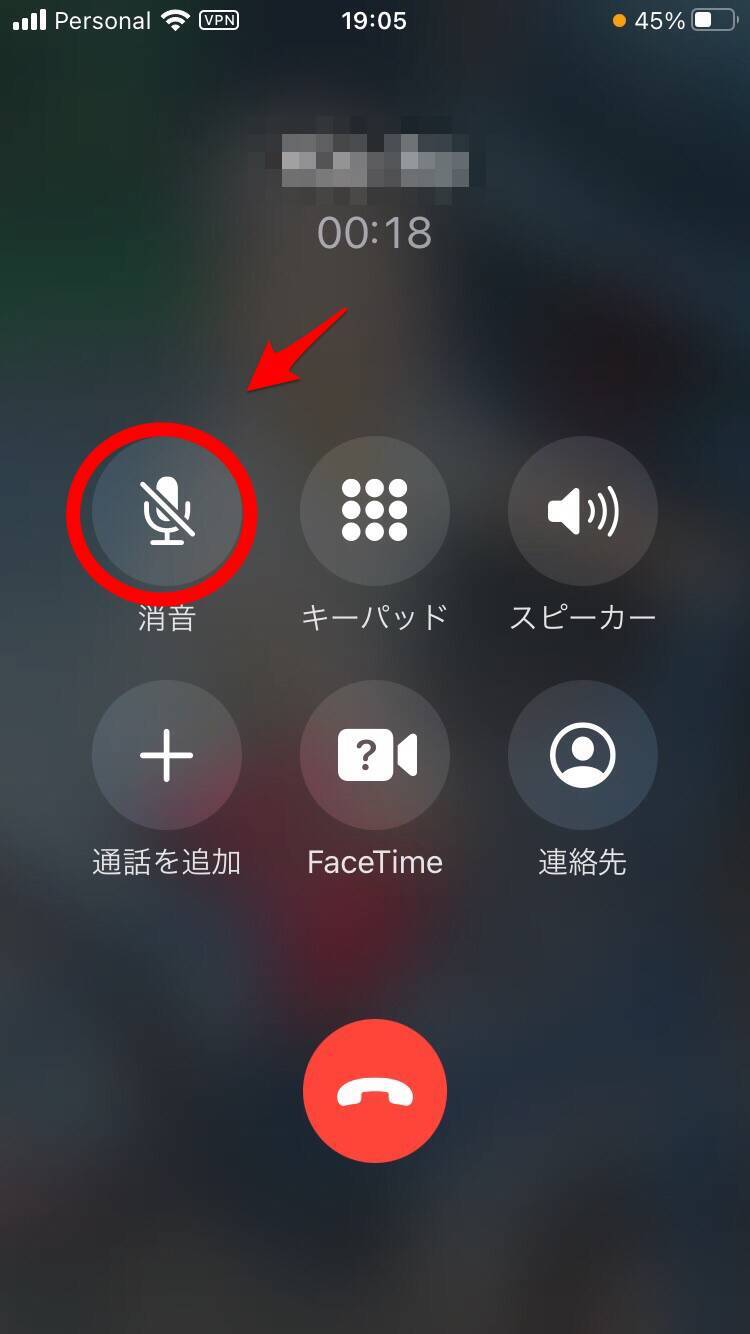Viewport: 750px width, 1334px height.
Task: Open the キーパッド keypad
Action: 375,512
